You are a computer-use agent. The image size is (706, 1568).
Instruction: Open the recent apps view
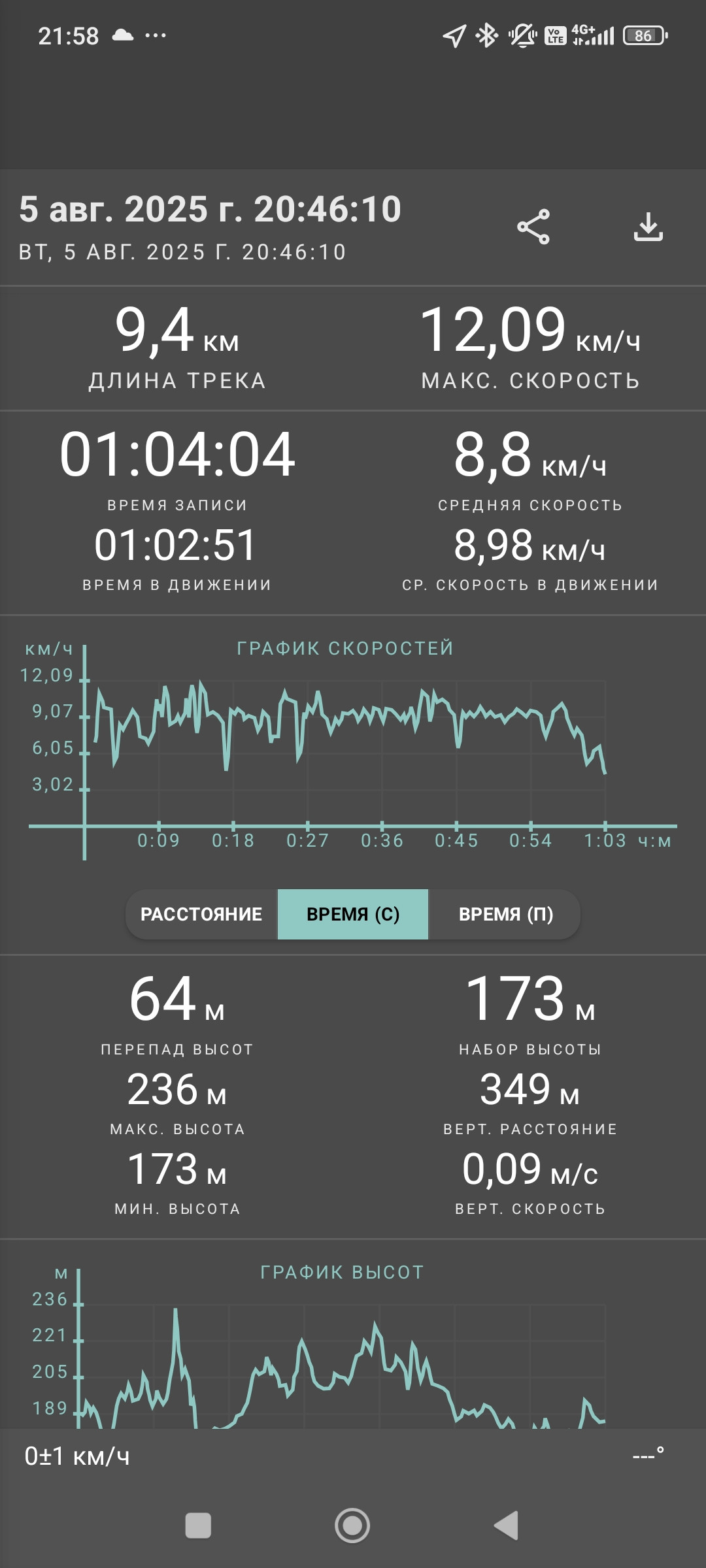[198, 1526]
